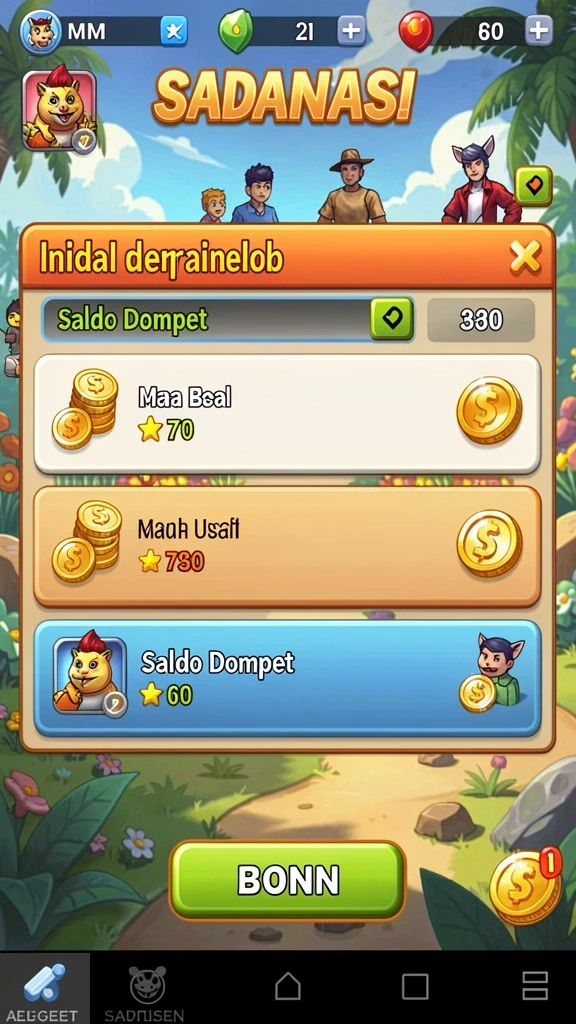The width and height of the screenshot is (576, 1024).
Task: Go to the system home screen
Action: pyautogui.click(x=287, y=985)
